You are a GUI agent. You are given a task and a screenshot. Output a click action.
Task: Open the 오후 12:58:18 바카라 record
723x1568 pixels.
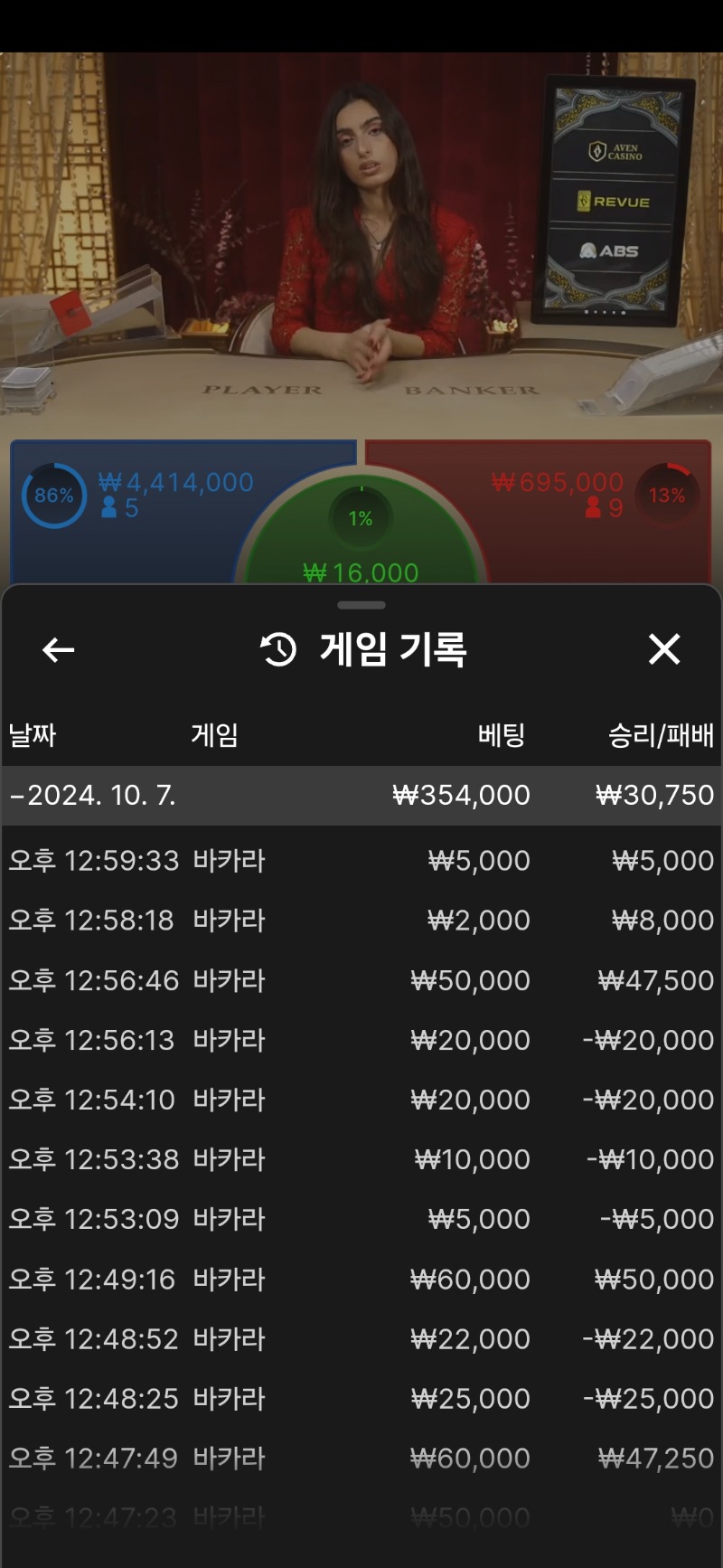[361, 921]
